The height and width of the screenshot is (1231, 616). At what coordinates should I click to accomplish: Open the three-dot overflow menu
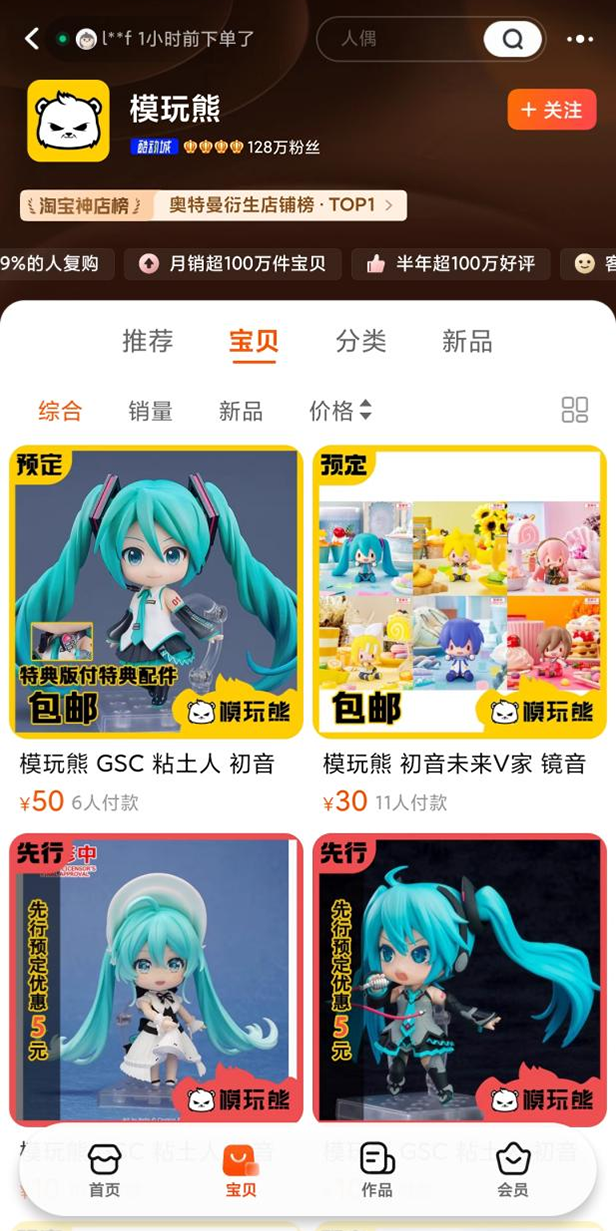(x=580, y=39)
